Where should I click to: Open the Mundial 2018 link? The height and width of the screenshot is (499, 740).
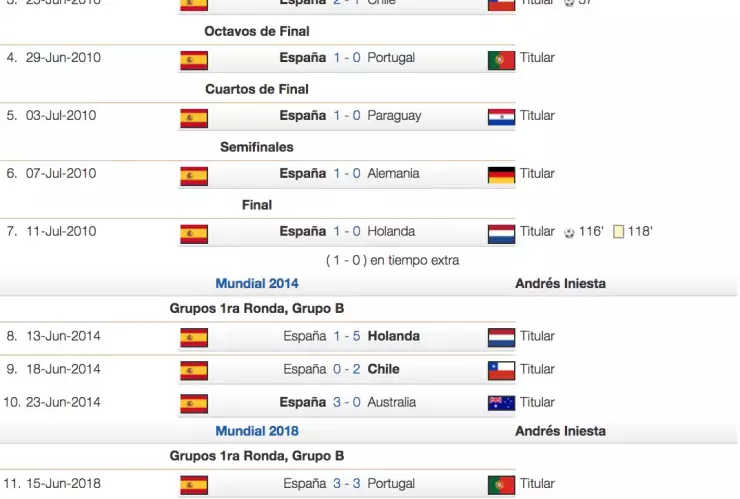pyautogui.click(x=256, y=431)
